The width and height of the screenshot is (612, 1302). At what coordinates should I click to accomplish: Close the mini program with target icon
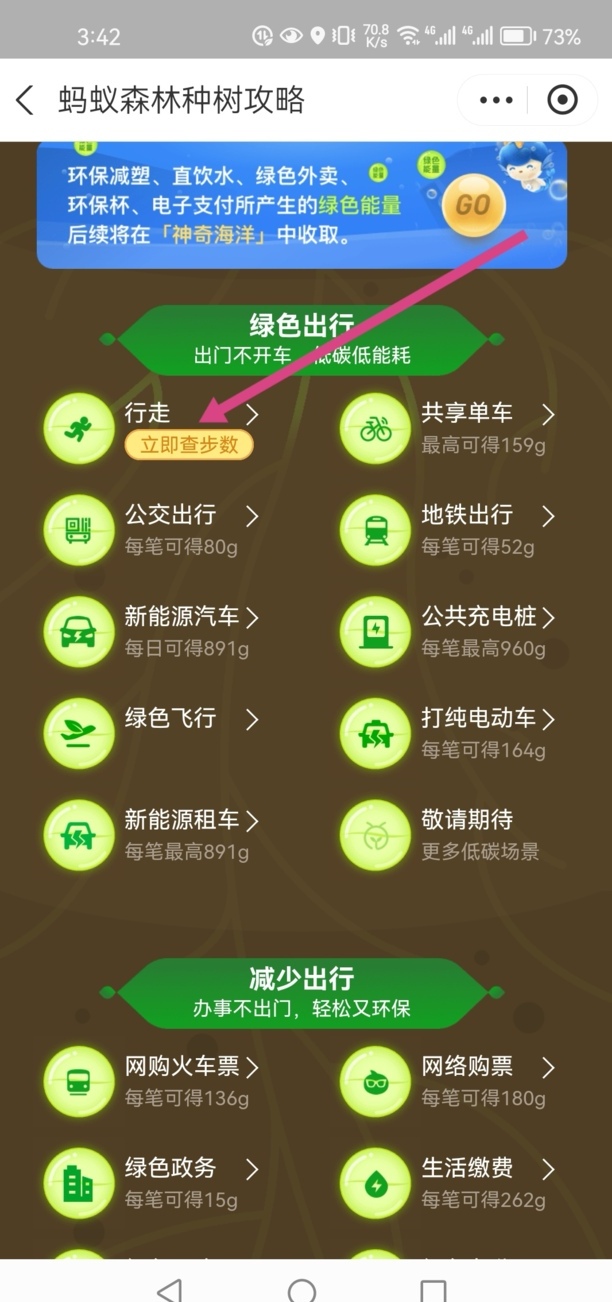[x=563, y=100]
